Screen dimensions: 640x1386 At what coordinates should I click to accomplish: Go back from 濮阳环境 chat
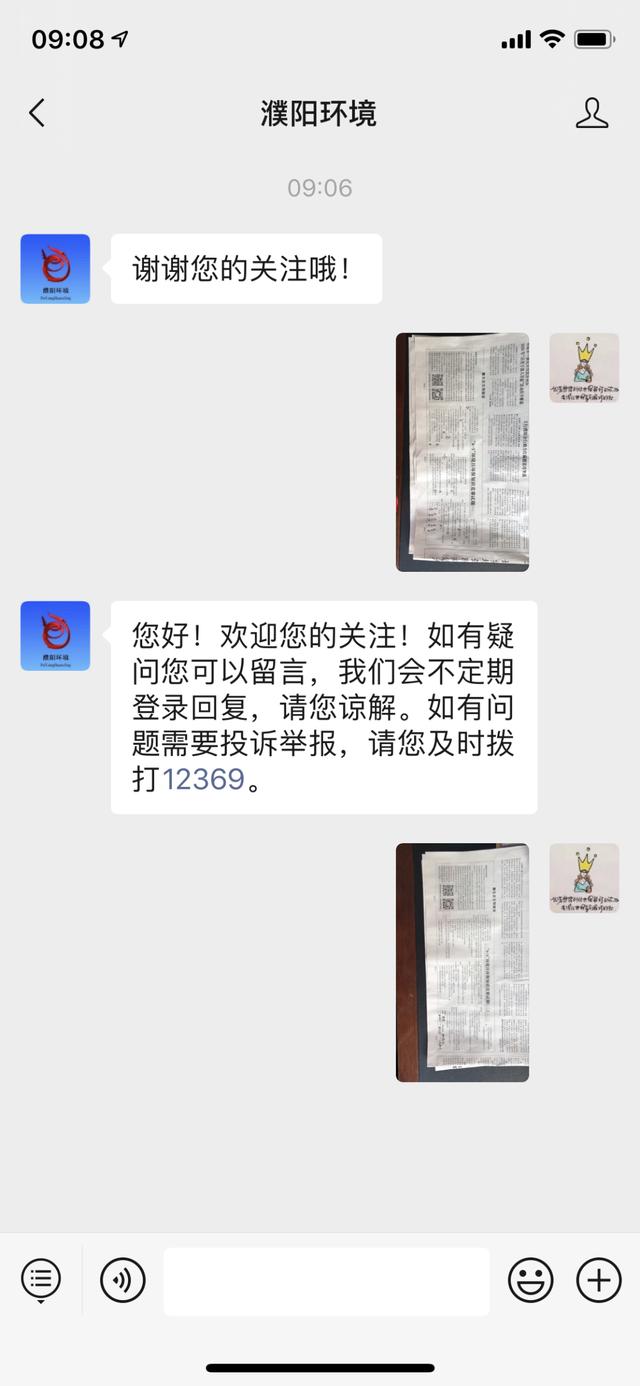pyautogui.click(x=37, y=113)
